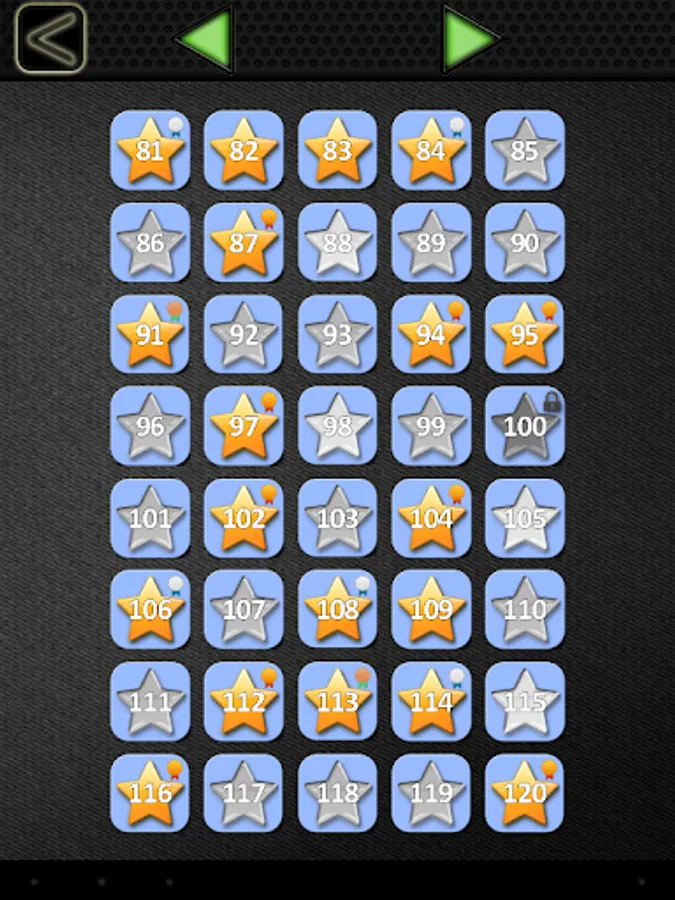Screen dimensions: 675x900
Task: Launch level 115
Action: click(525, 701)
